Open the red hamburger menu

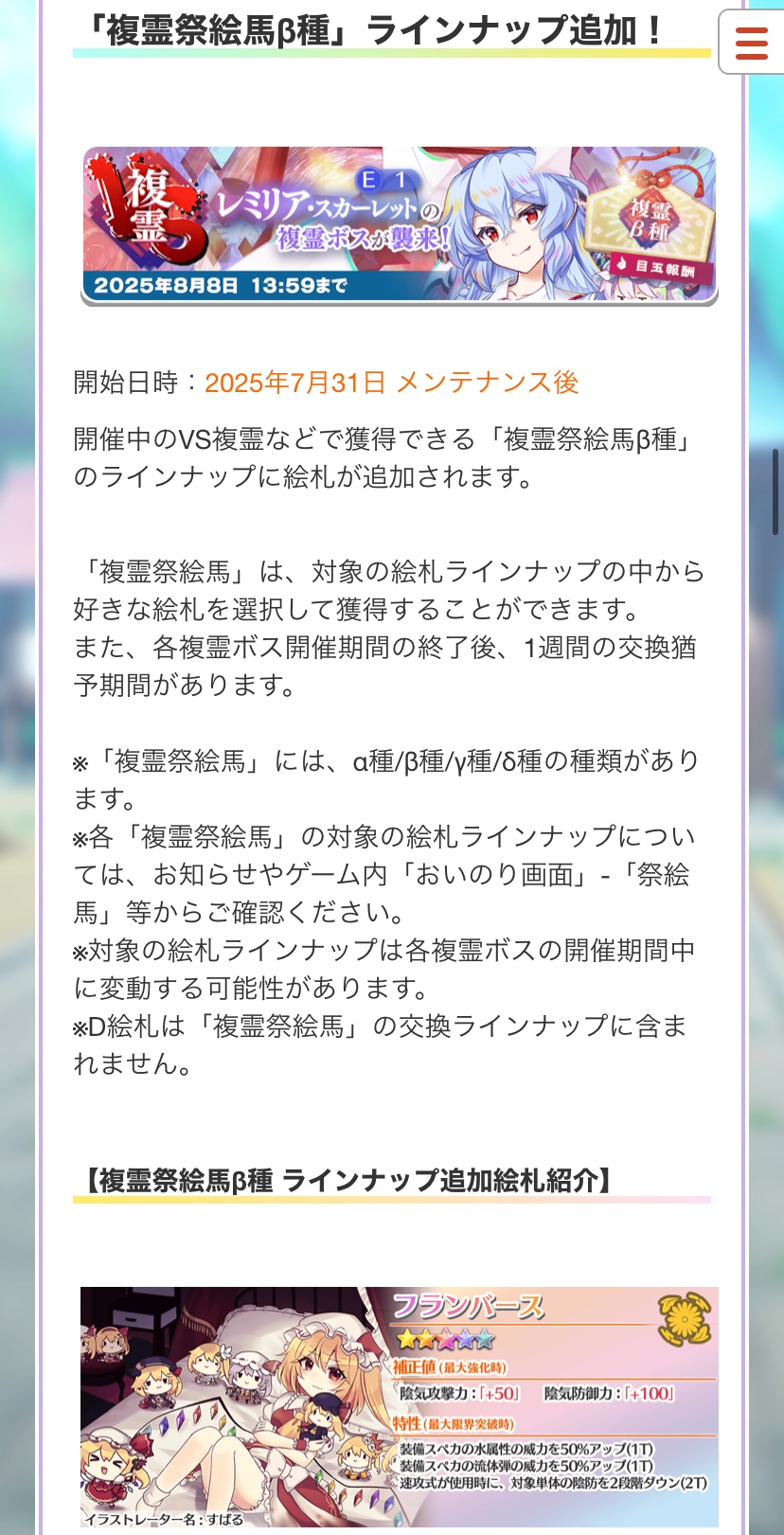(x=752, y=43)
